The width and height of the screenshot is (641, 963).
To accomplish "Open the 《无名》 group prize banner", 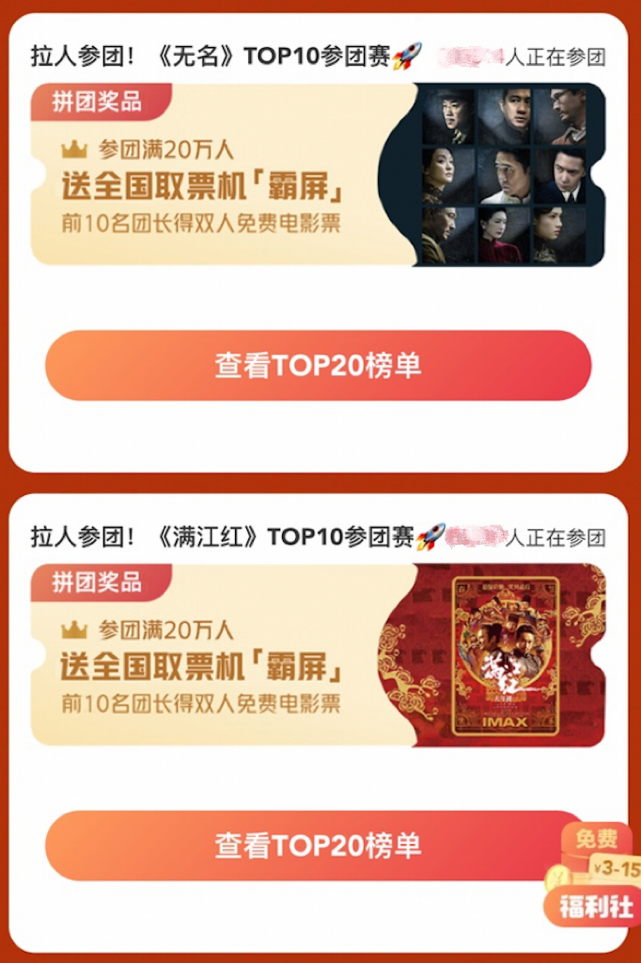I will (318, 174).
